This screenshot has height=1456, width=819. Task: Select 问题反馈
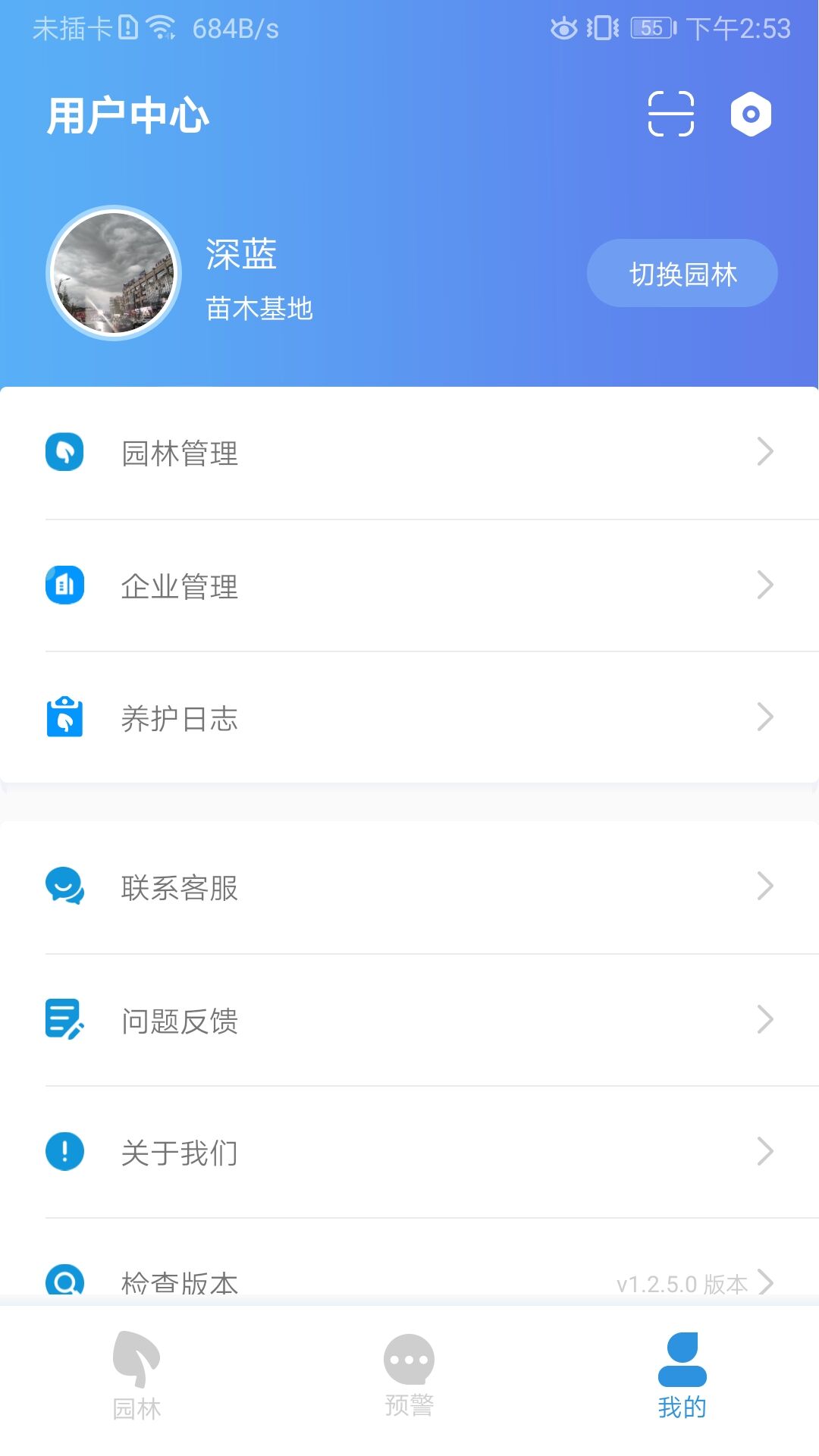[x=409, y=1020]
